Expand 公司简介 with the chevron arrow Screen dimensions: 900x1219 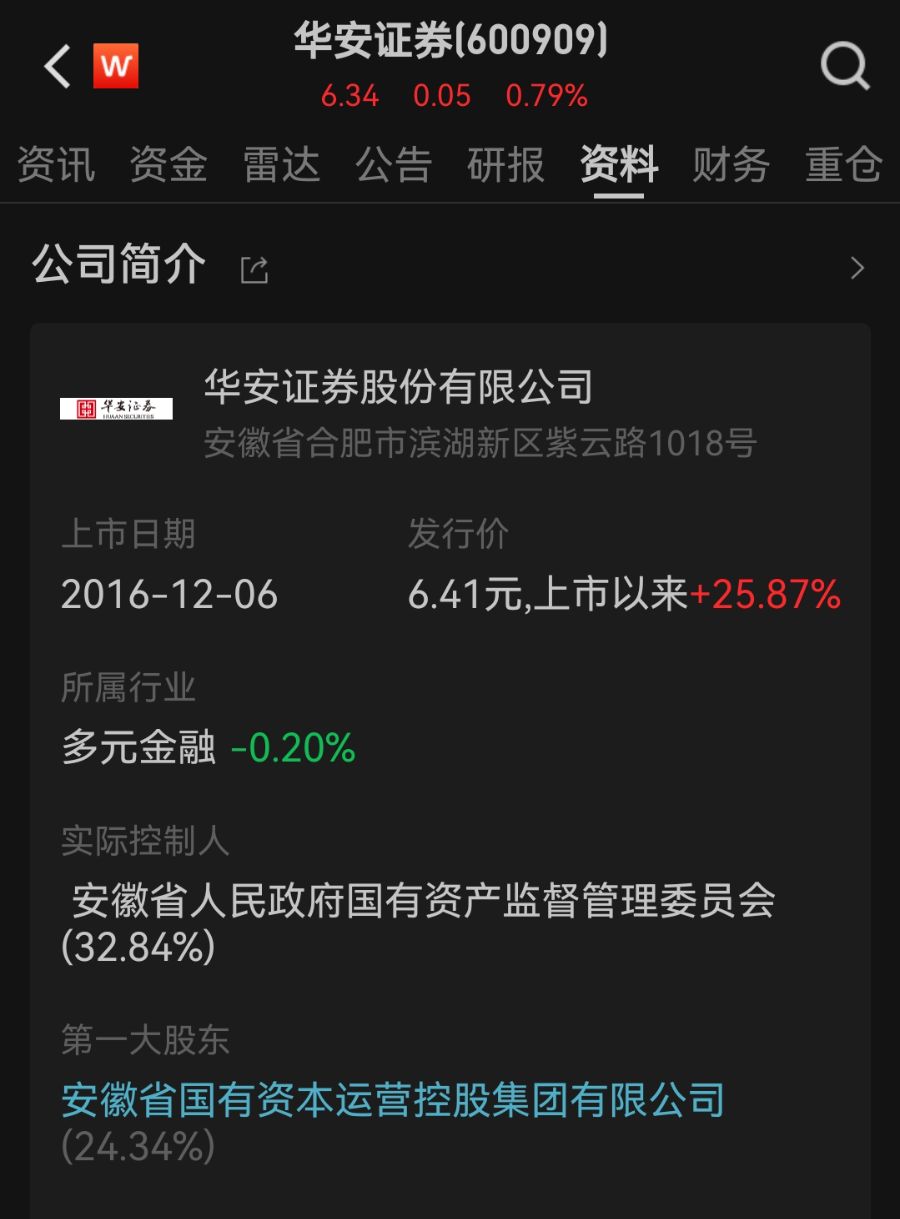857,268
